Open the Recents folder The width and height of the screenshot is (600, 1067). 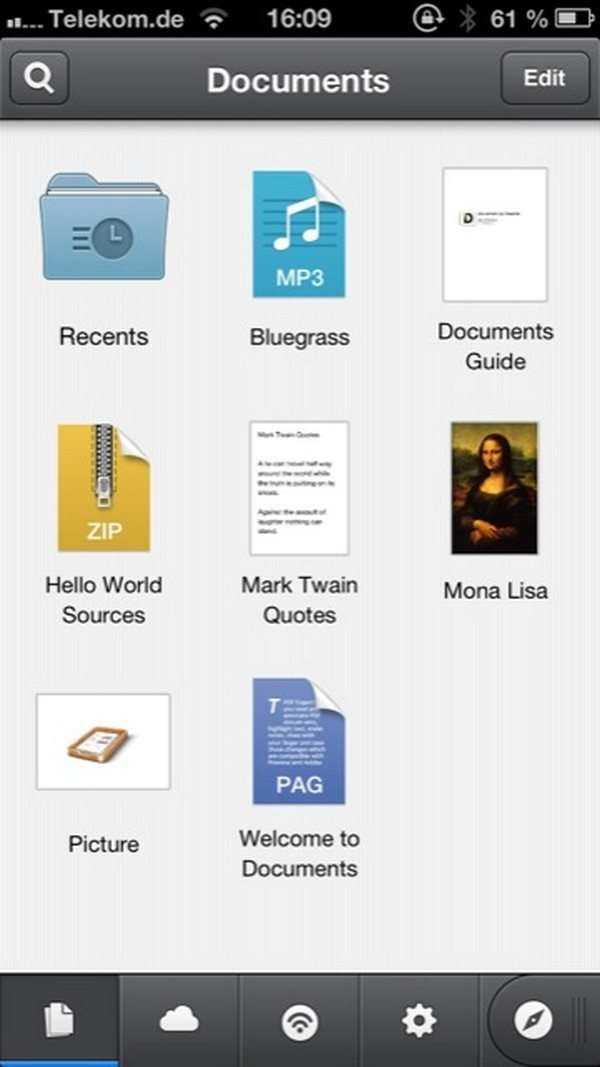(104, 228)
